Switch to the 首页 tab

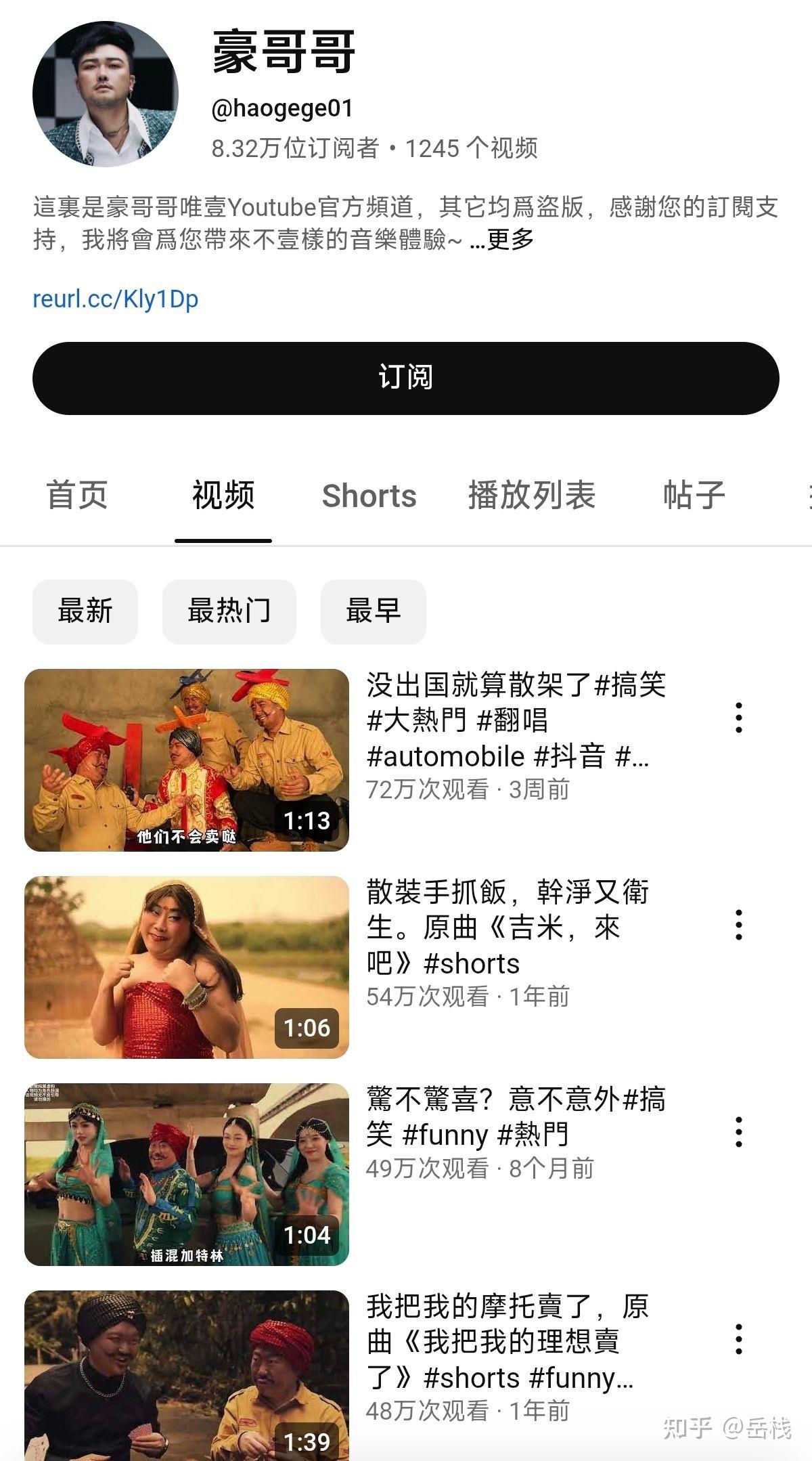pos(77,495)
